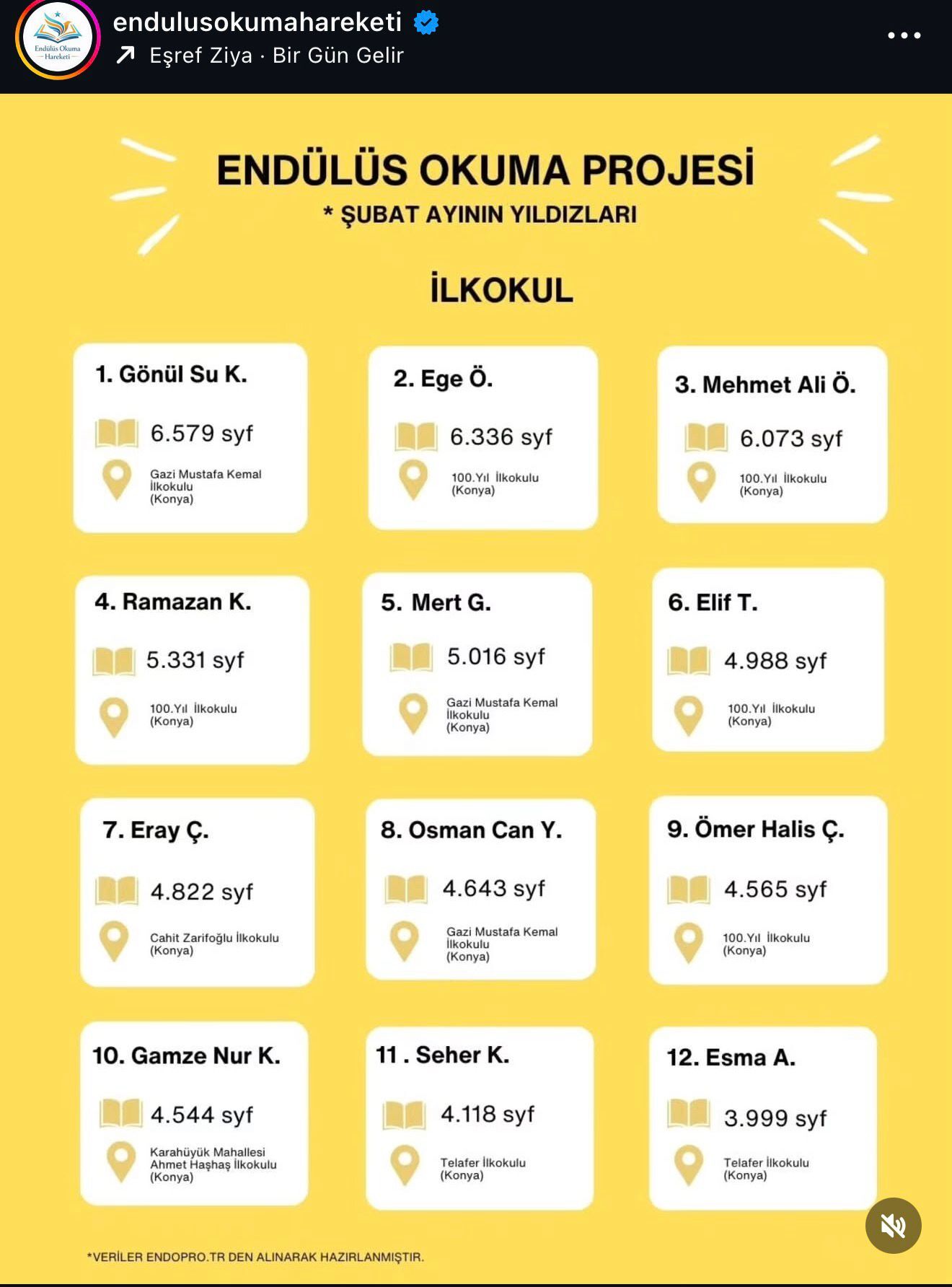The width and height of the screenshot is (952, 1287).
Task: Open audio Eşref Ziya · Bir Gün Gelir
Action: 276,56
